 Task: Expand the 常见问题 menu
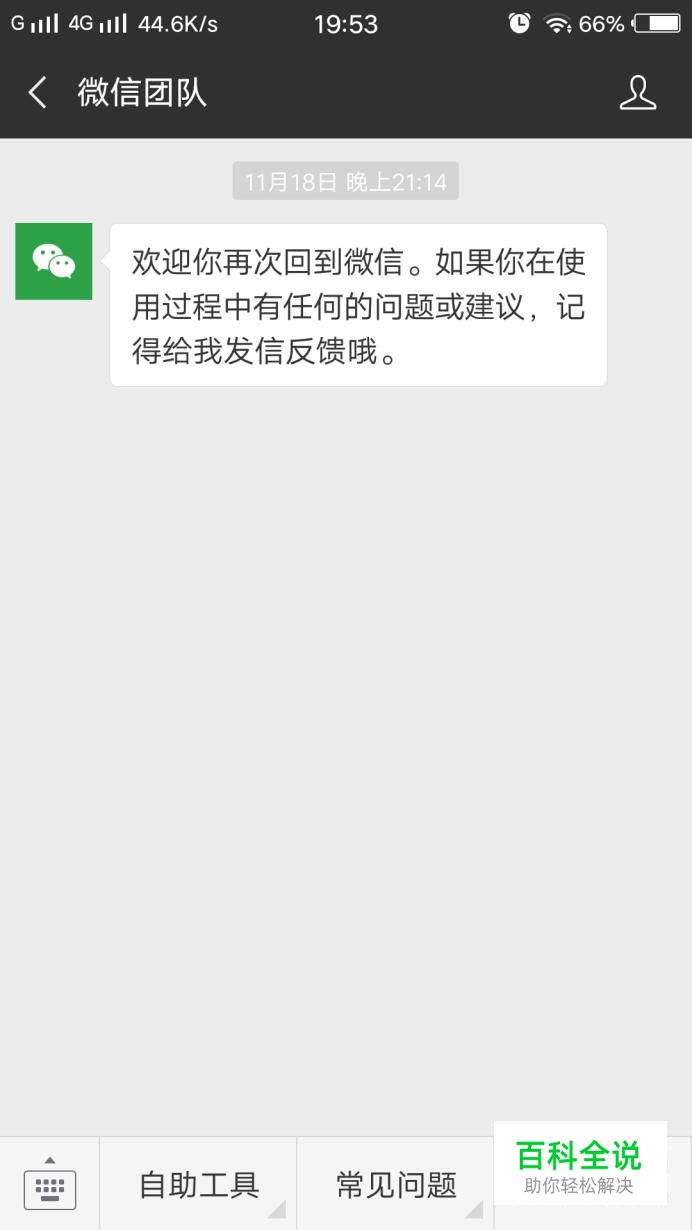click(396, 1185)
